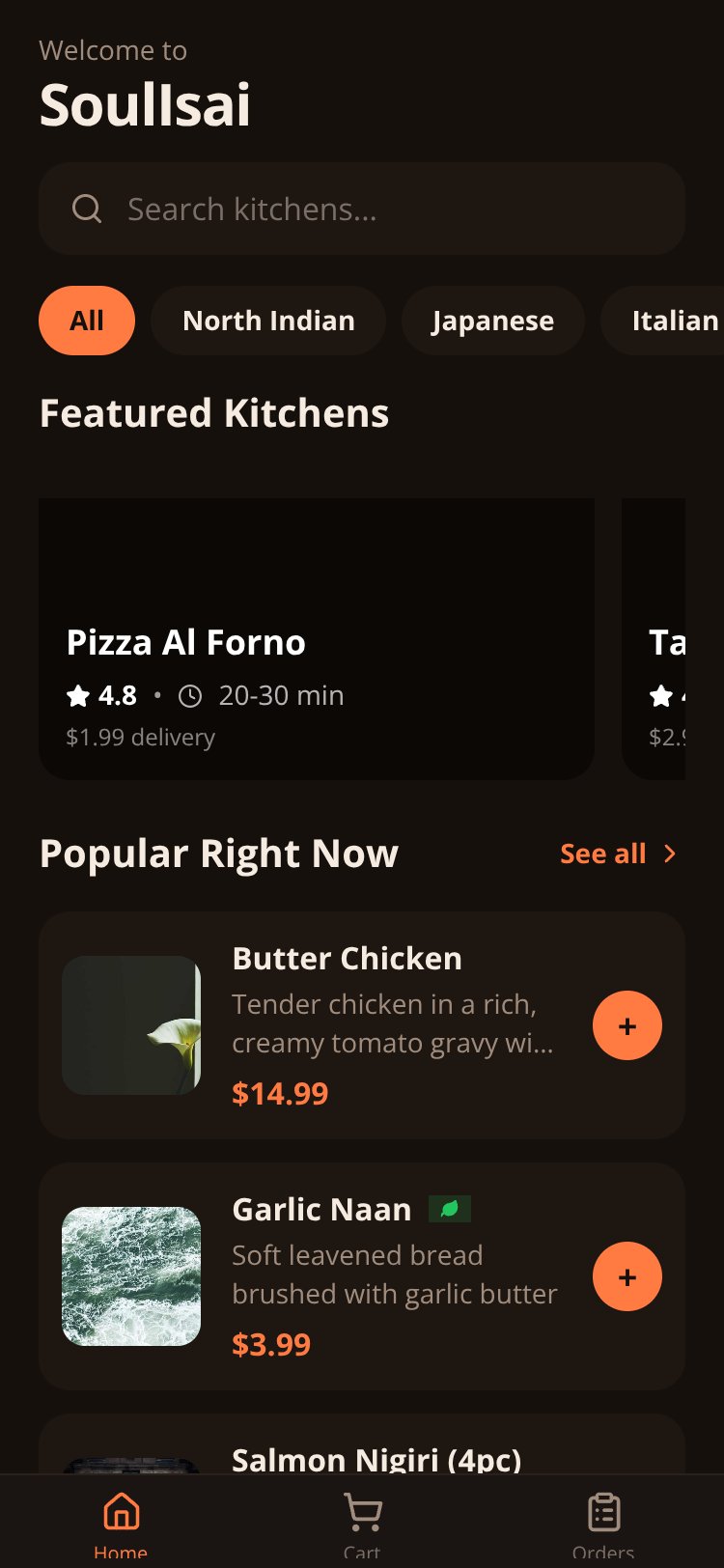Select the All cuisine chip
The width and height of the screenshot is (724, 1568).
pyautogui.click(x=87, y=321)
